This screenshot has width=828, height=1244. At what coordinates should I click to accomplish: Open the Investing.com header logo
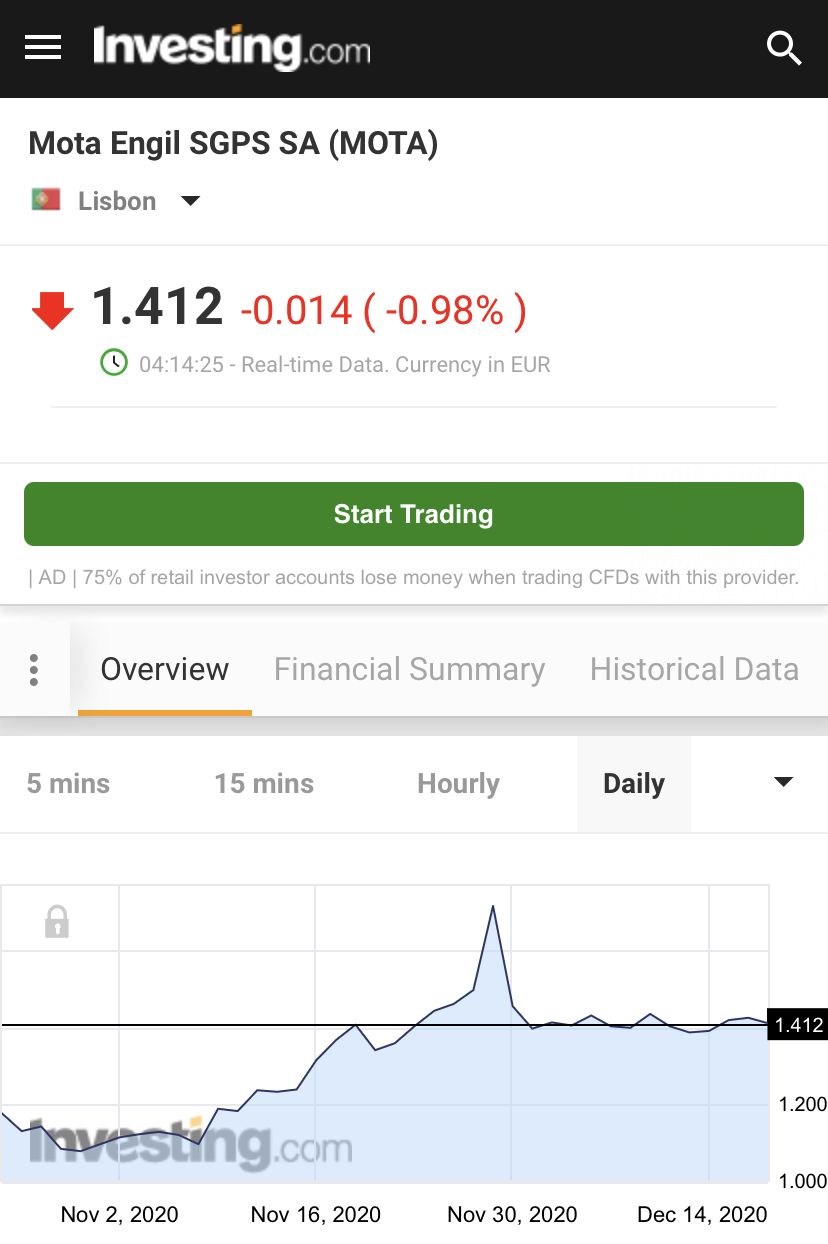(231, 48)
